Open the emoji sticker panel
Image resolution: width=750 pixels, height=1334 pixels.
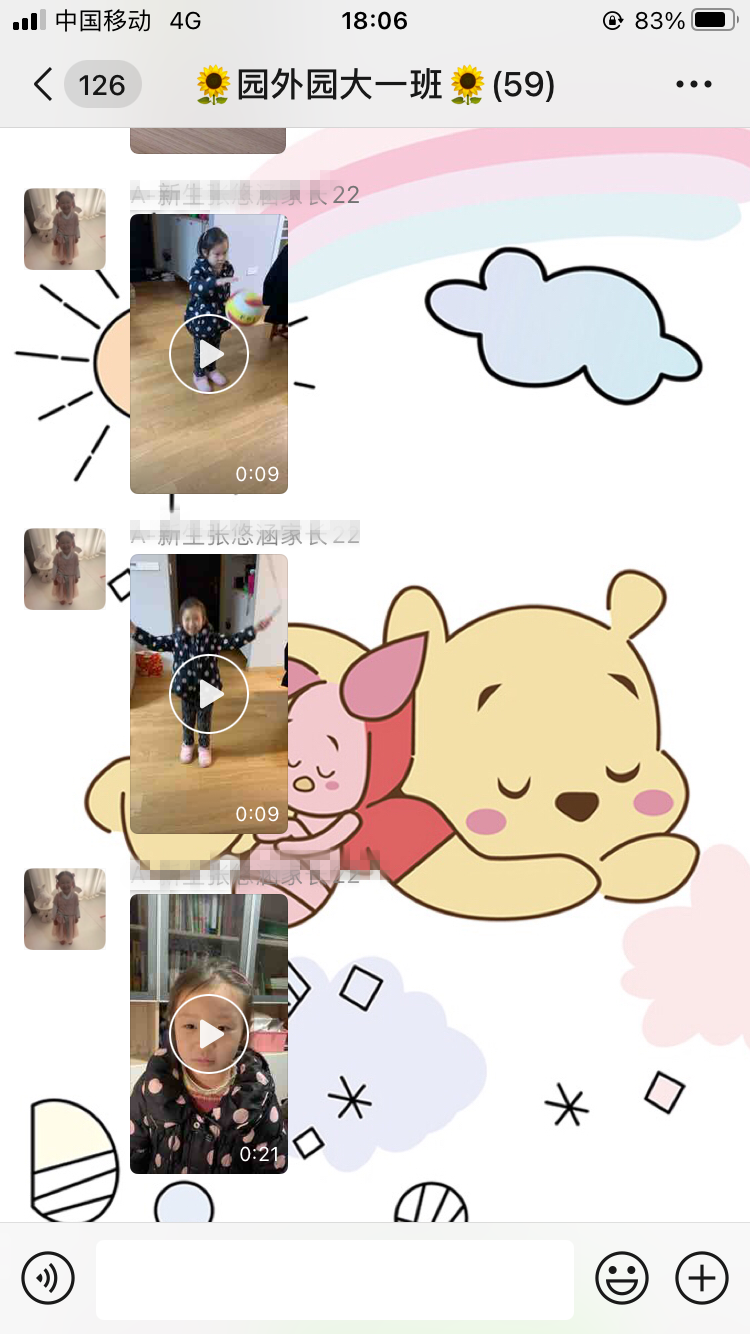(621, 1278)
